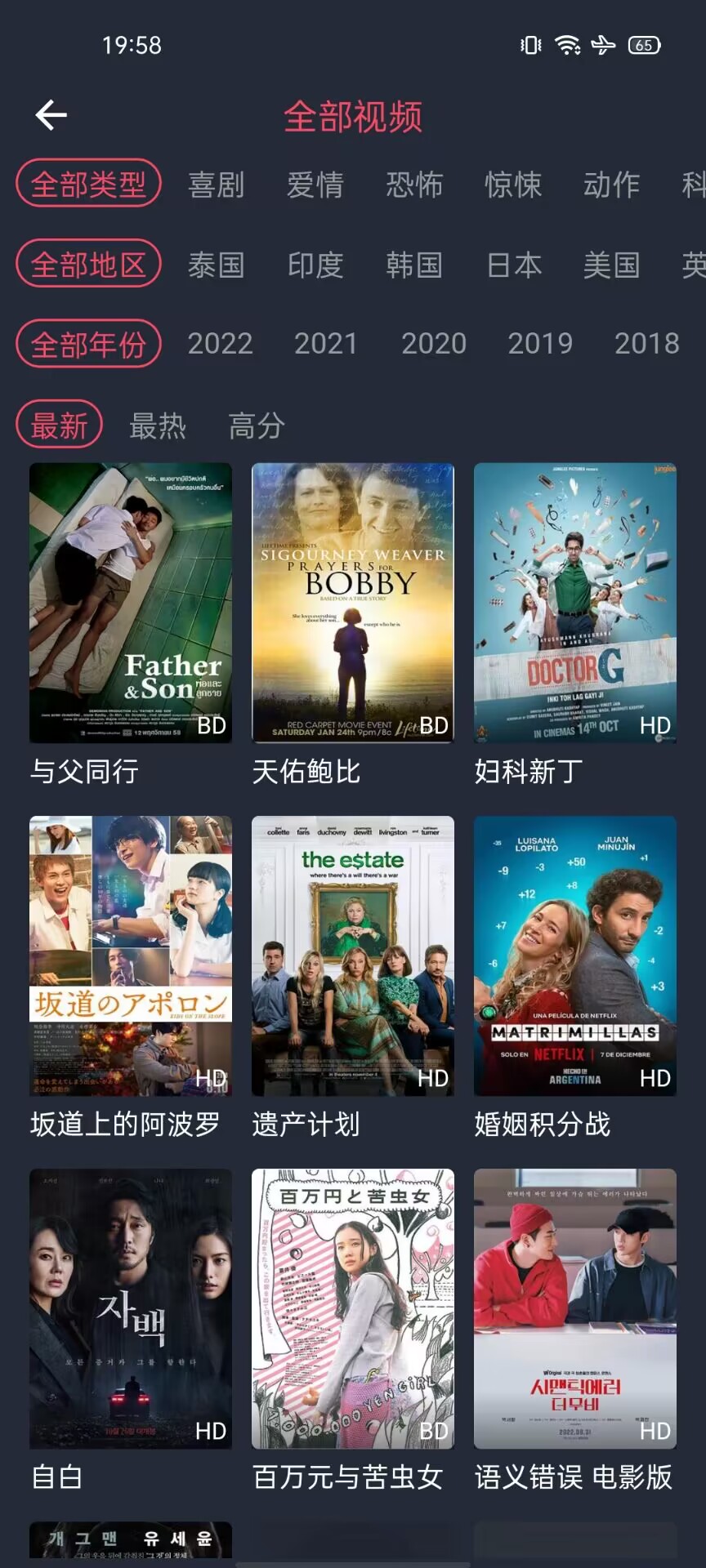The width and height of the screenshot is (706, 1568).
Task: Sort videos by 高分
Action: [x=257, y=425]
